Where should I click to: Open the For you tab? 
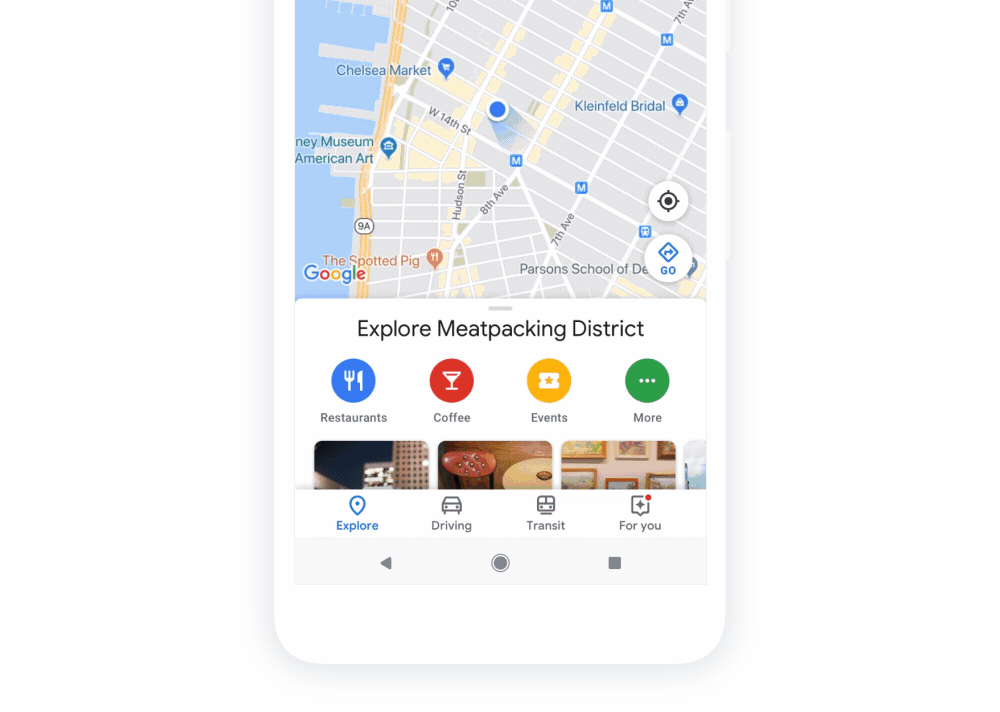[640, 513]
